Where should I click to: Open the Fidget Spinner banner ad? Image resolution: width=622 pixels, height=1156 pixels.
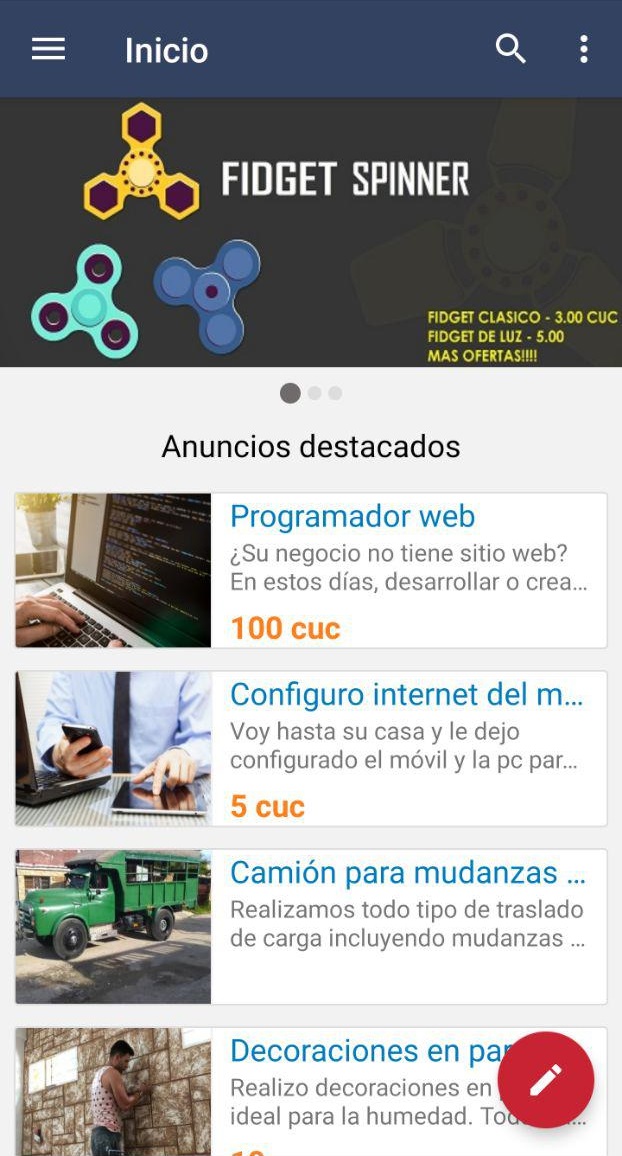pos(311,232)
